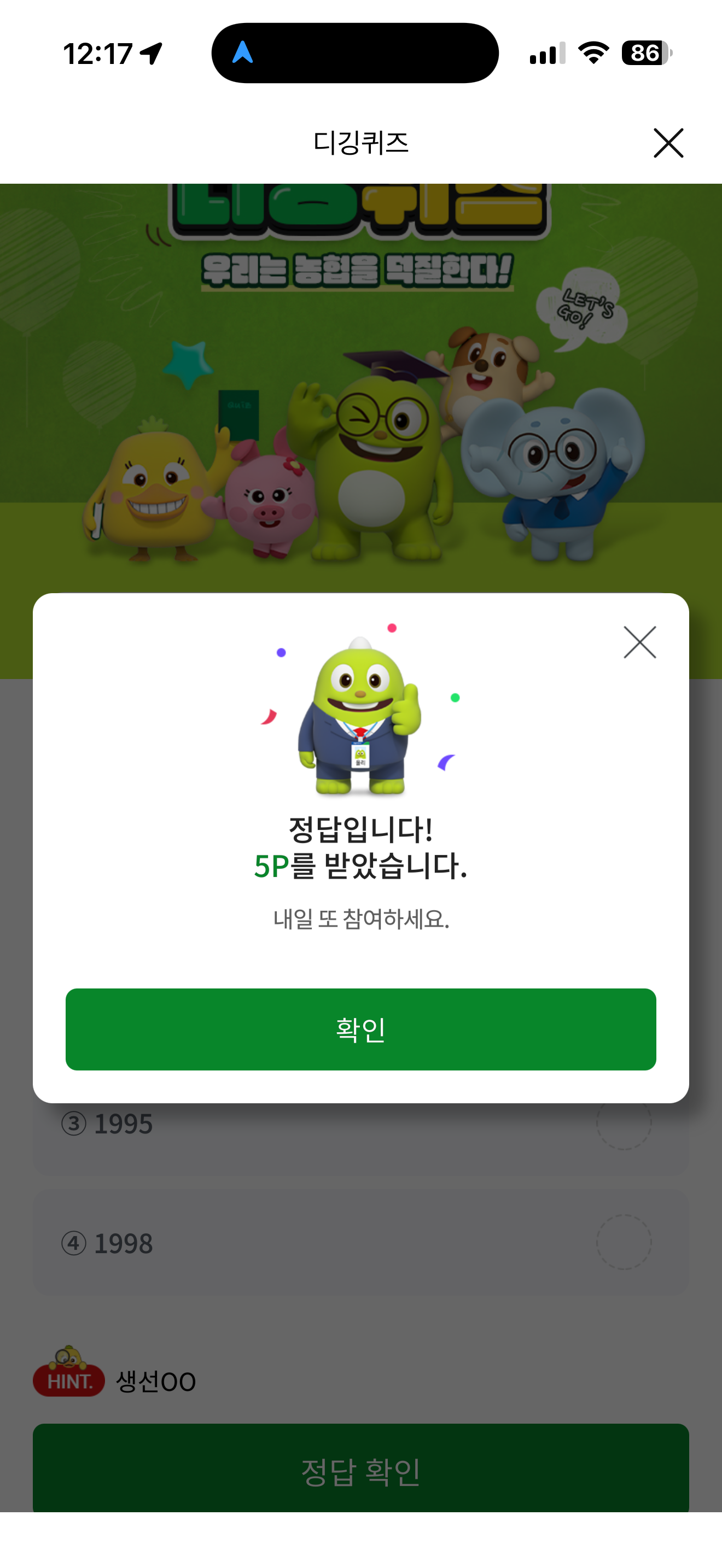This screenshot has height=1568, width=722.
Task: Dismiss the 정답입니다 popup with X
Action: coord(640,642)
